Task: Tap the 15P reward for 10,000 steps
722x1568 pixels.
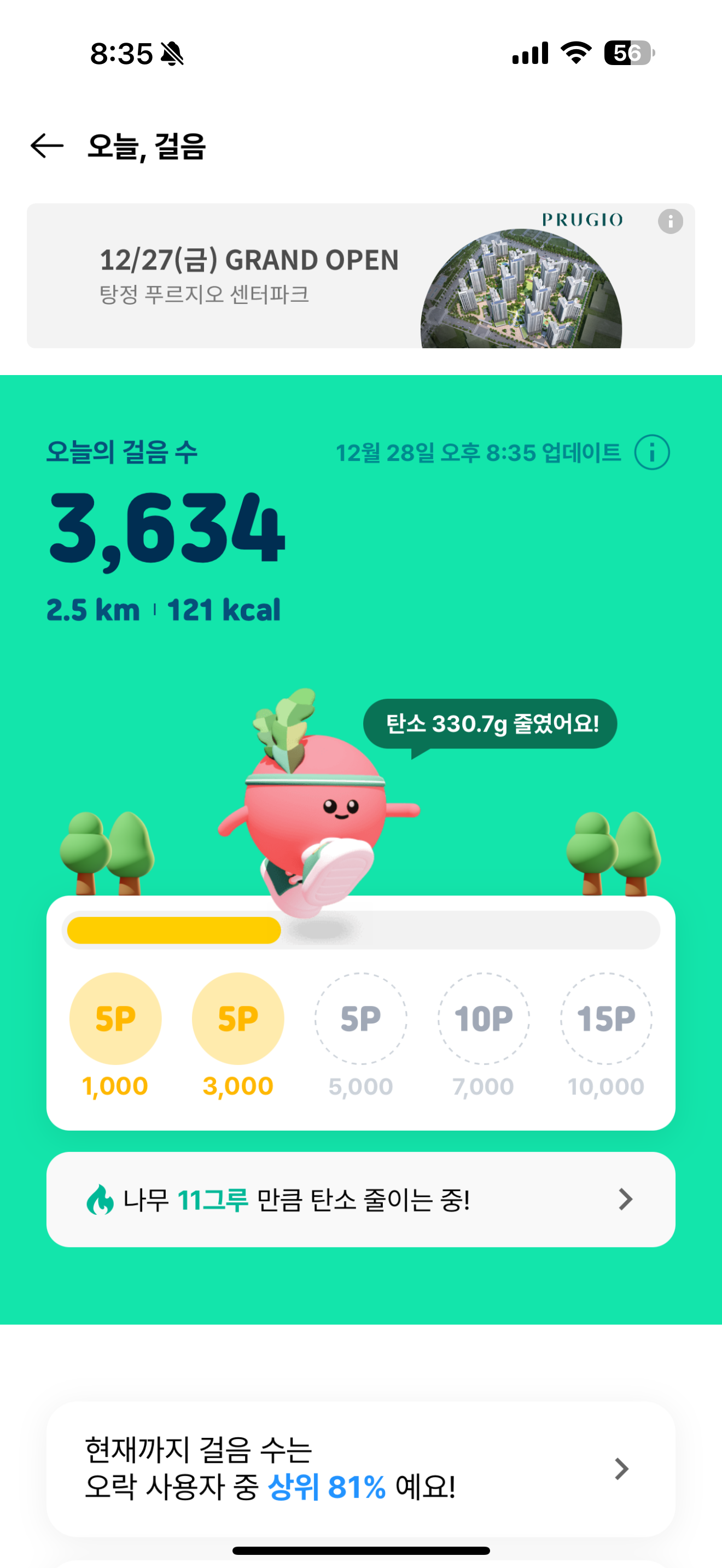Action: pos(605,1019)
